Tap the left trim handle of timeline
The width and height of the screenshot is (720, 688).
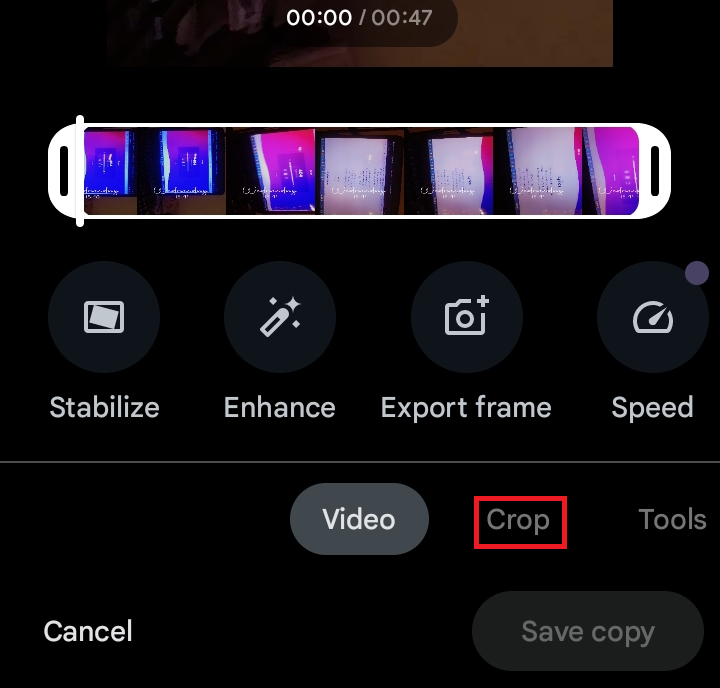tap(64, 171)
